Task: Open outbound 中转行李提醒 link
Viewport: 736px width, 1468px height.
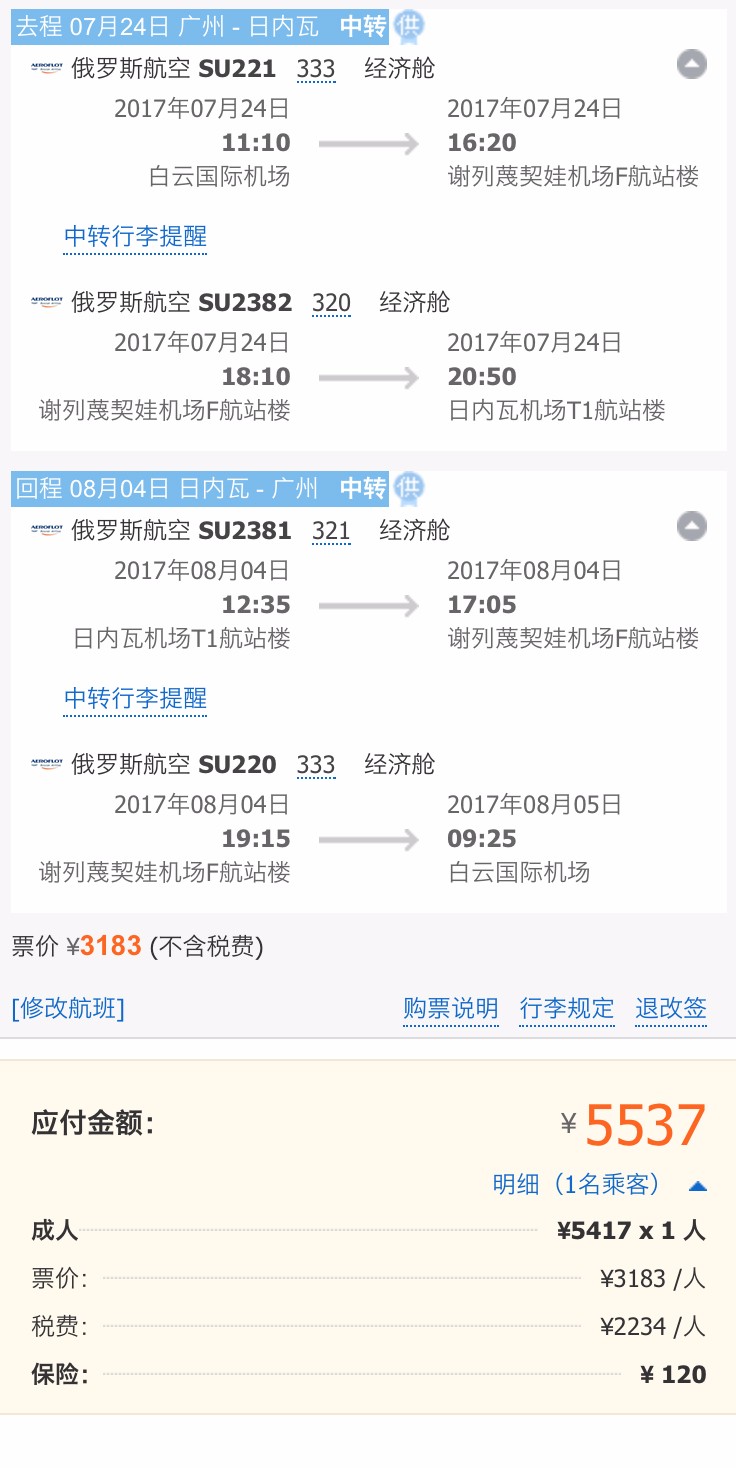Action: click(x=135, y=236)
